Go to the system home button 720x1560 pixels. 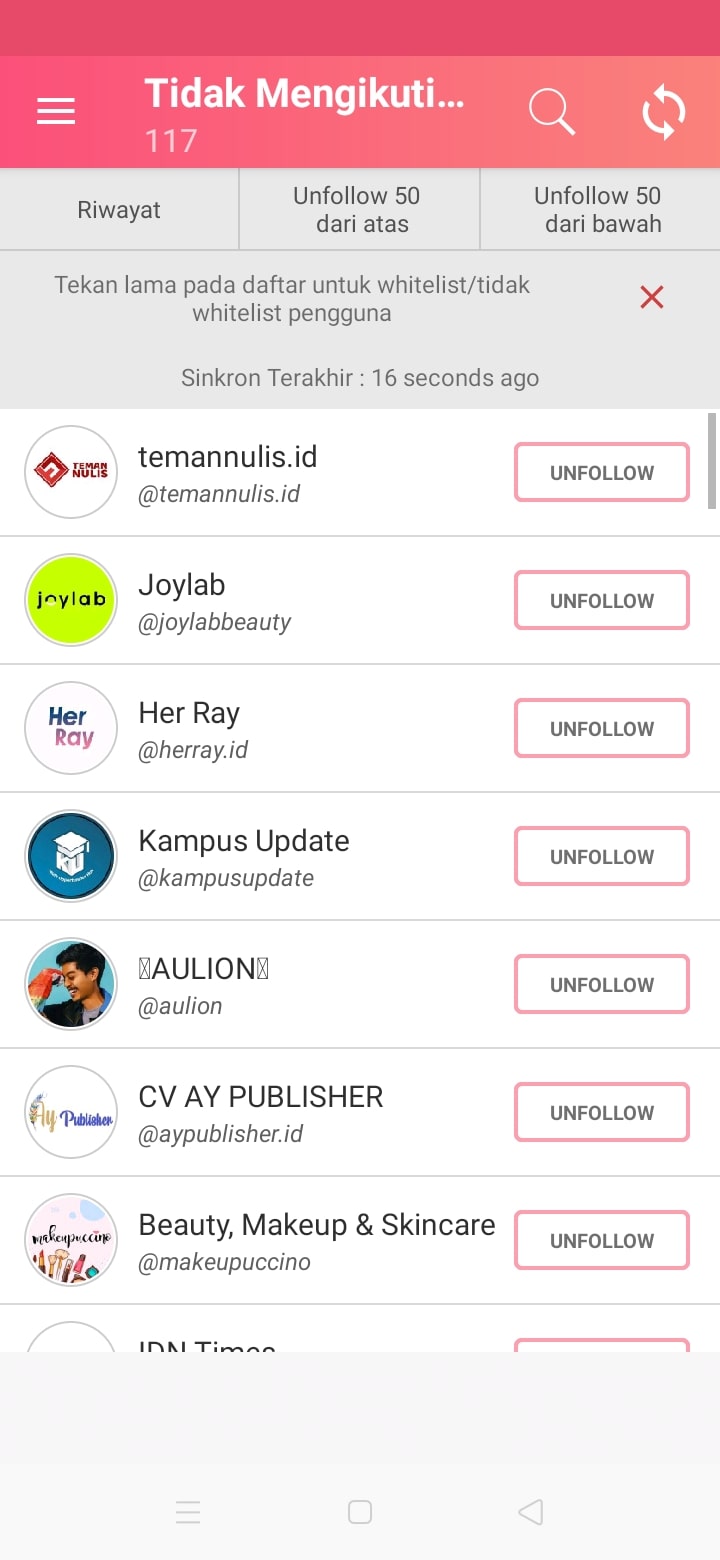360,1512
